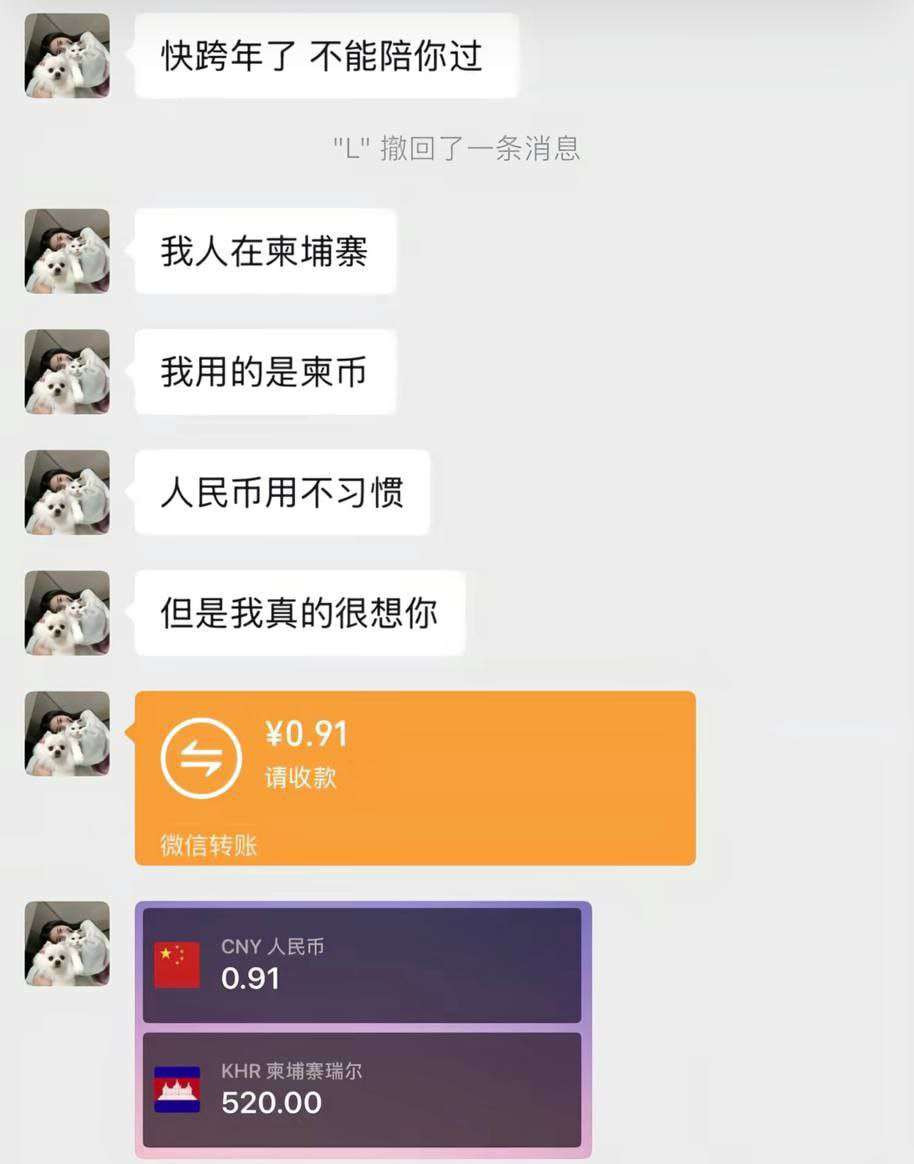Select the sender's avatar next to the transfer
Screen dimensions: 914x1164
[66, 732]
